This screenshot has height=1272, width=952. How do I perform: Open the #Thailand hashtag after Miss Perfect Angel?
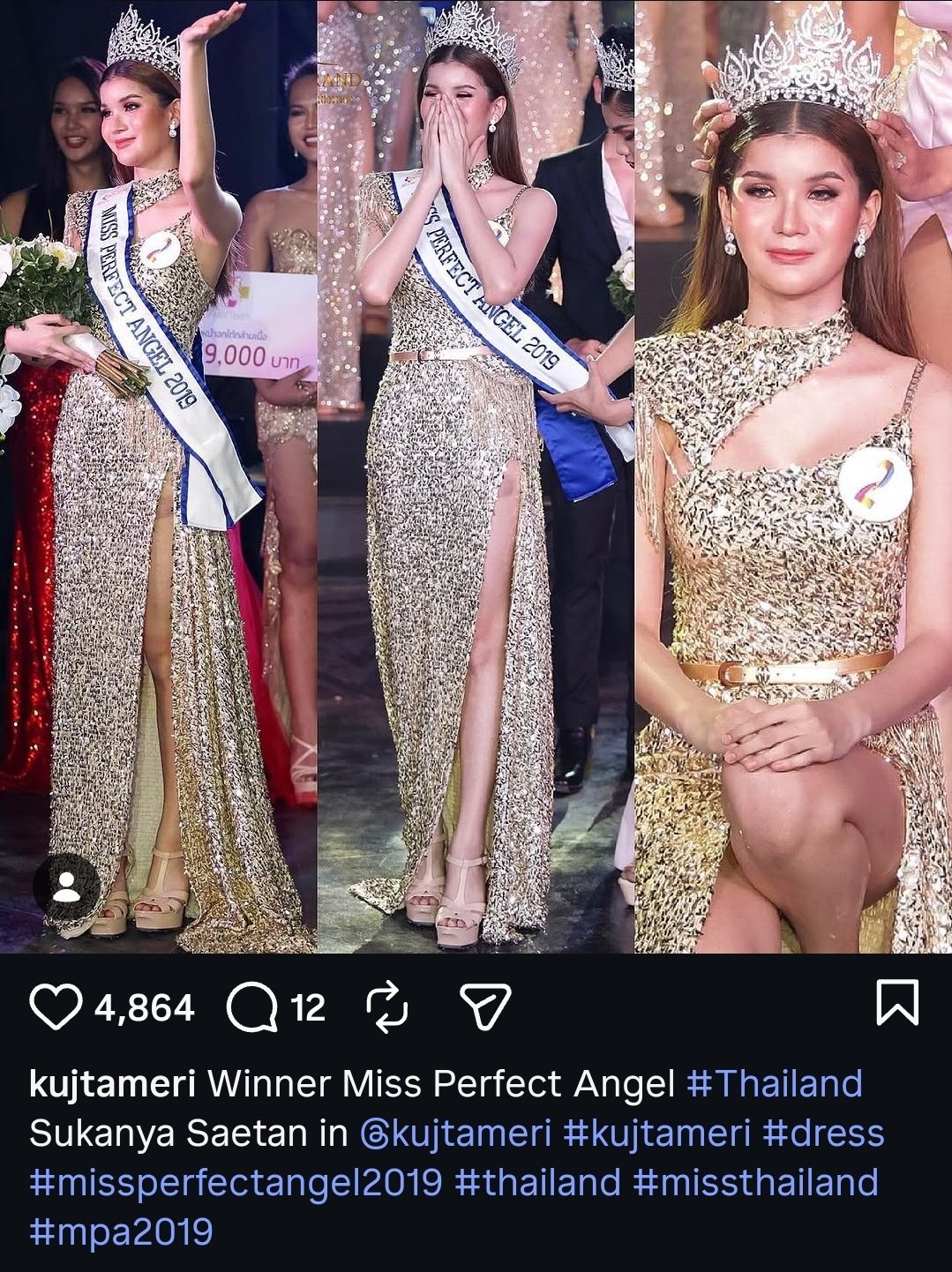774,1083
